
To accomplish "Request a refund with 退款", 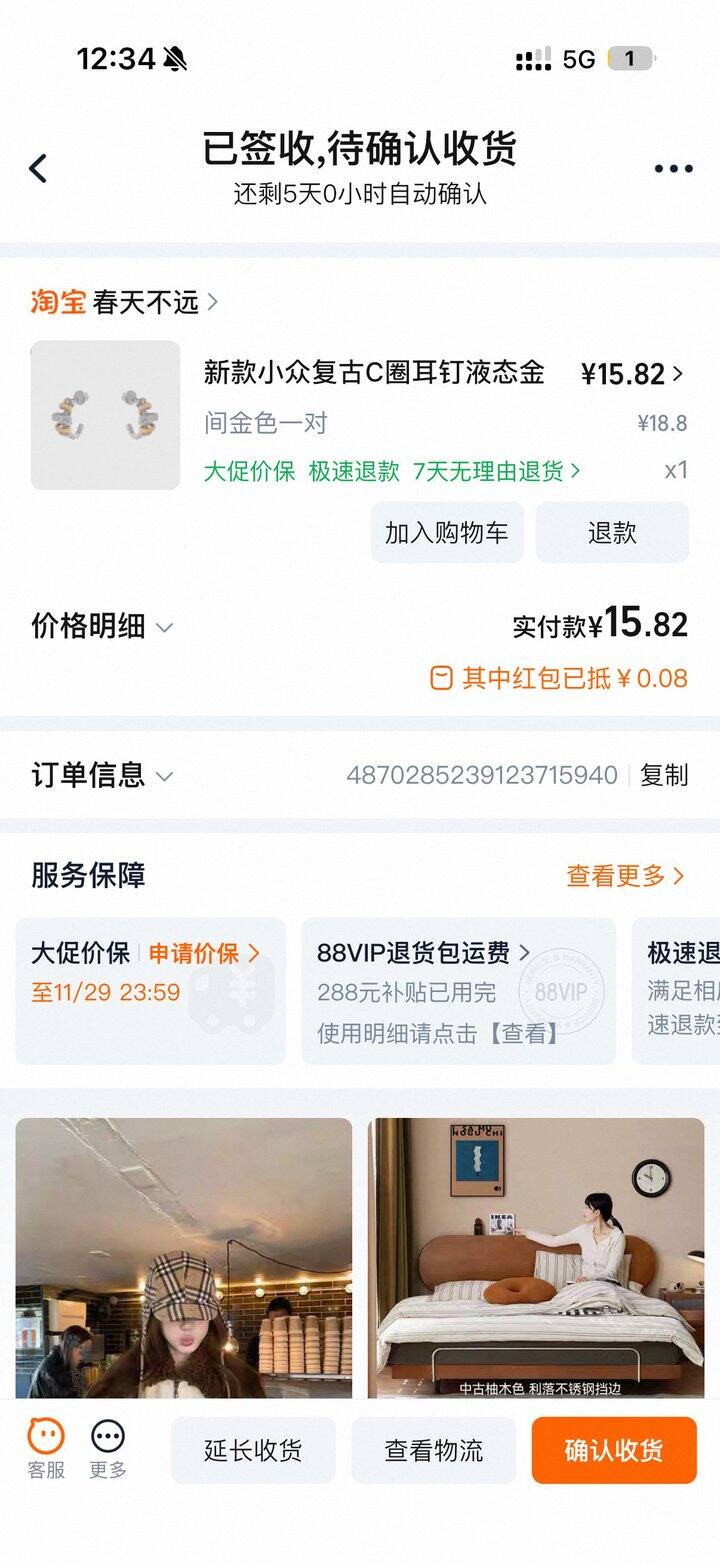I will (x=612, y=532).
